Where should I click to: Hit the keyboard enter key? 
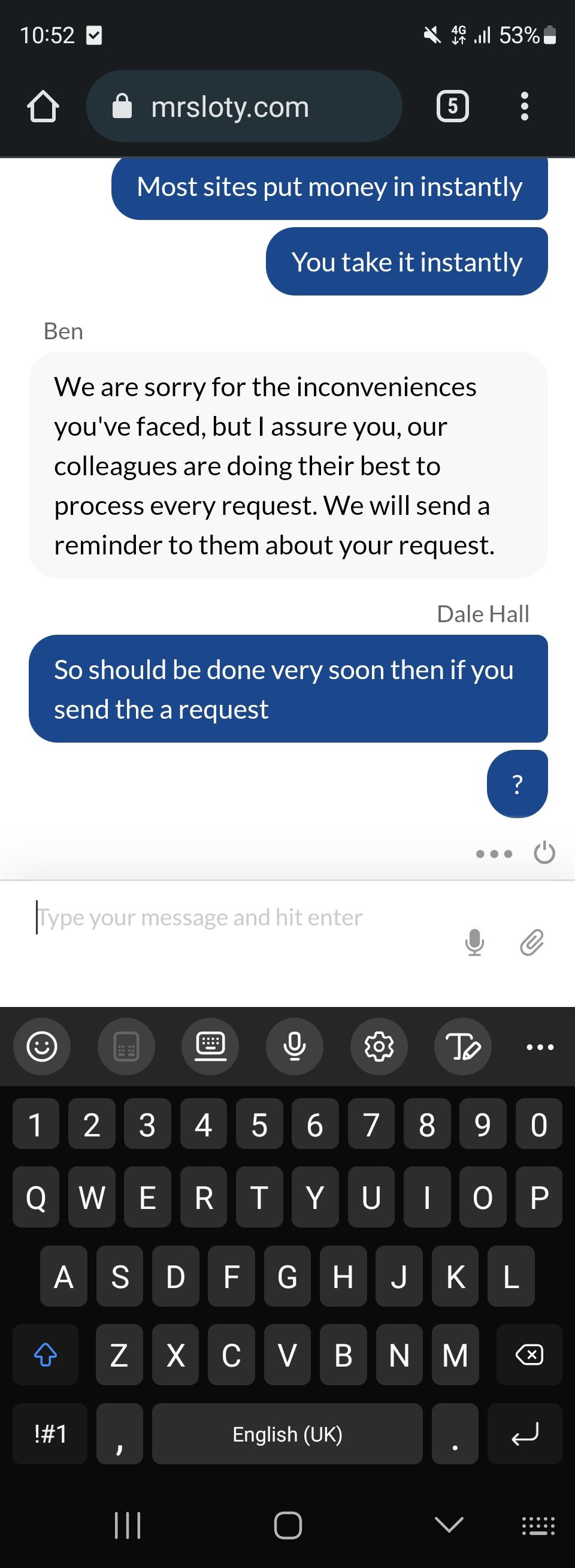pyautogui.click(x=525, y=1434)
